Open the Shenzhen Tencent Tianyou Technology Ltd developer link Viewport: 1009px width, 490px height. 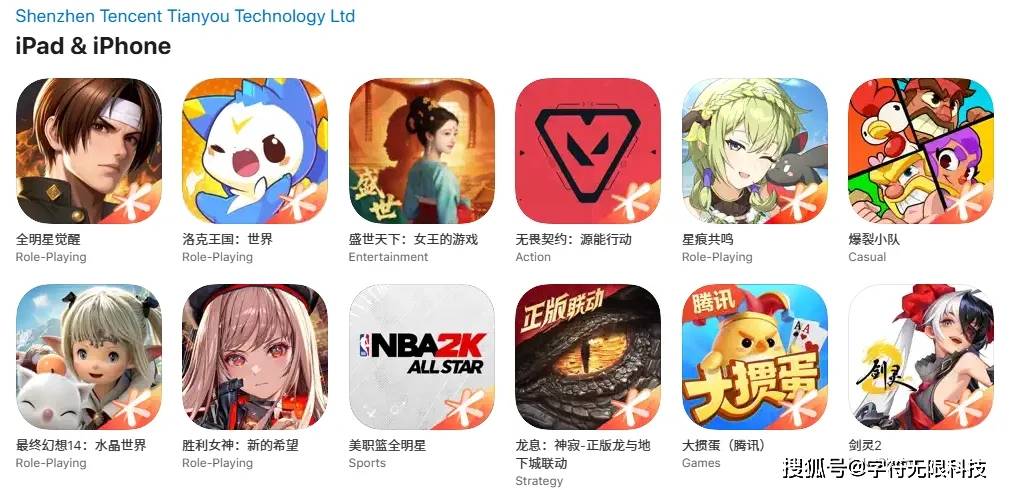click(185, 17)
